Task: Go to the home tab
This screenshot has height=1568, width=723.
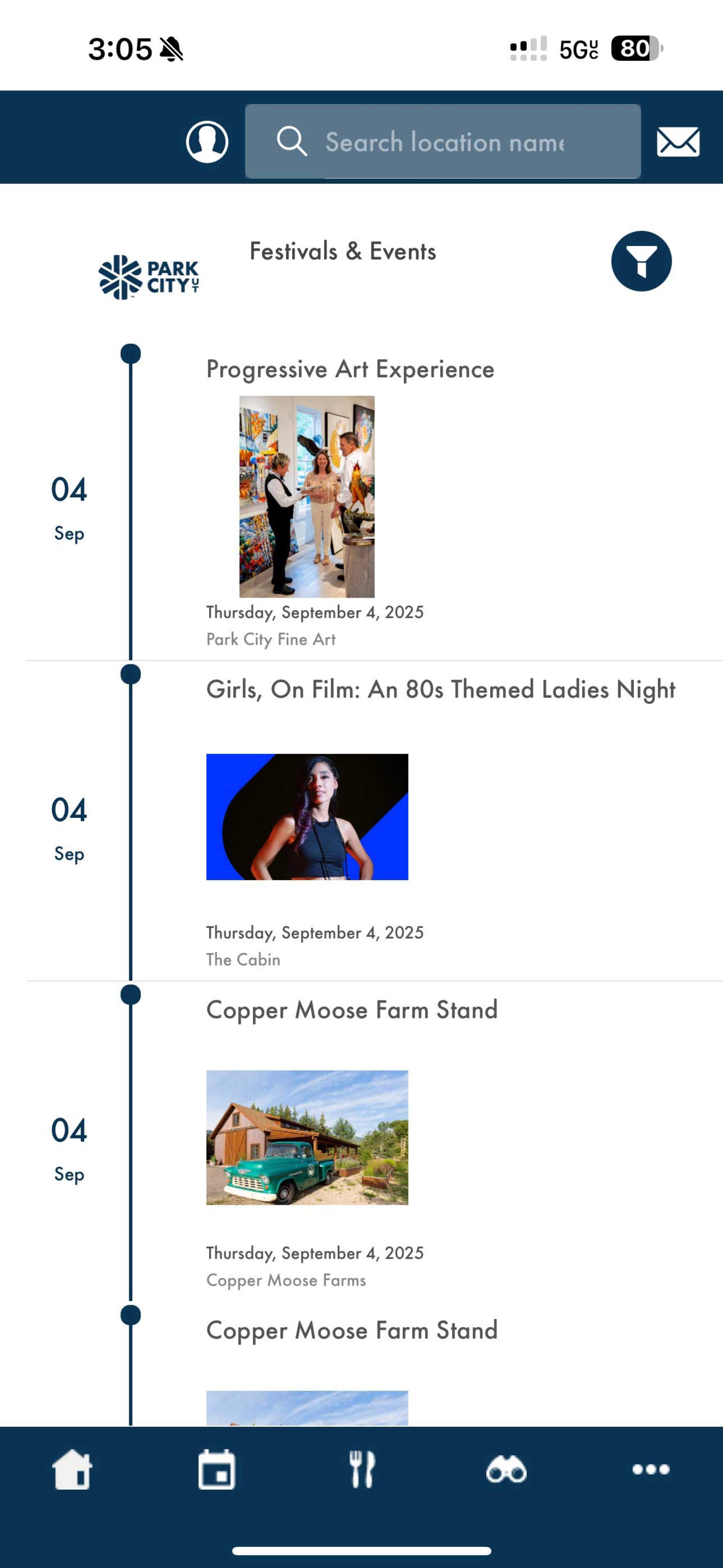Action: (72, 1469)
